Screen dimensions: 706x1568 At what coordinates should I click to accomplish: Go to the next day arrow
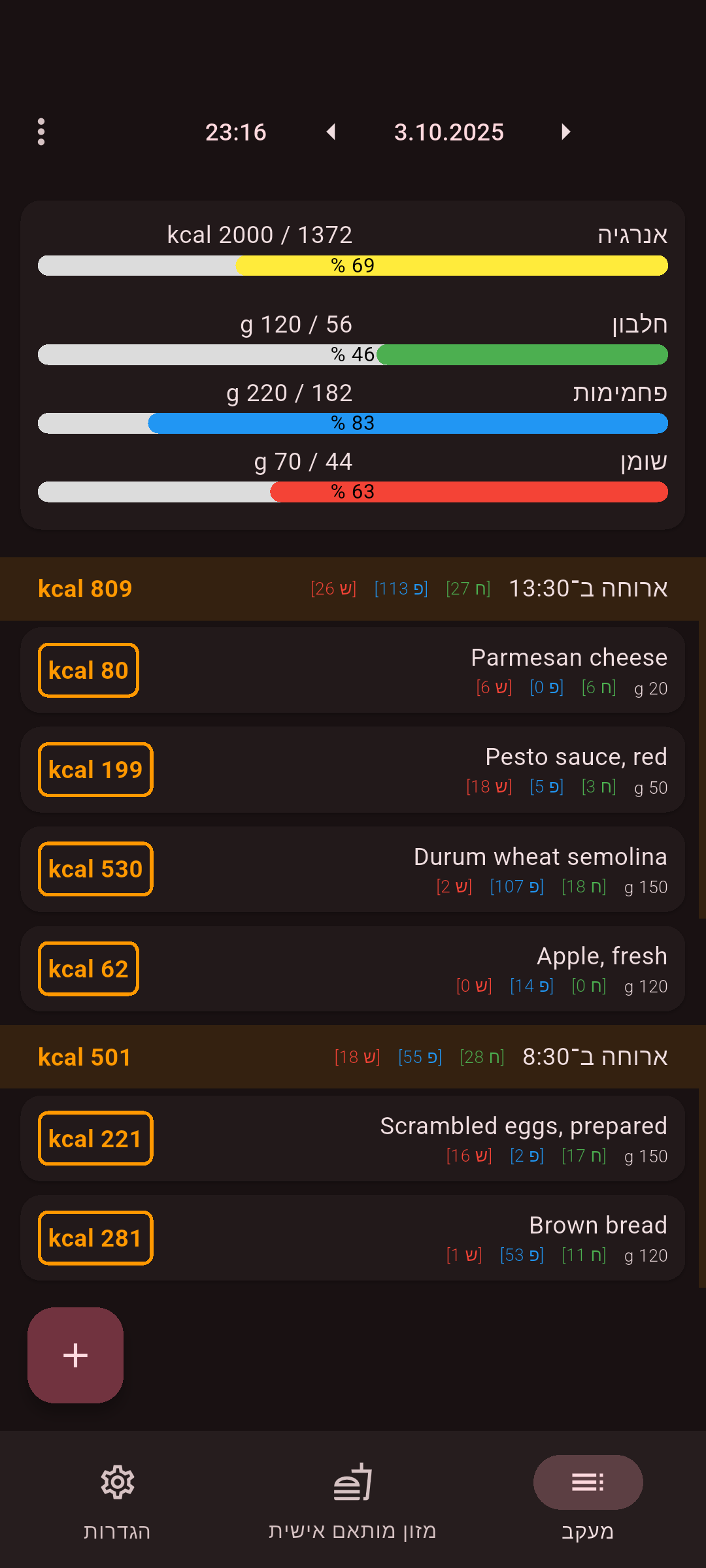click(565, 132)
